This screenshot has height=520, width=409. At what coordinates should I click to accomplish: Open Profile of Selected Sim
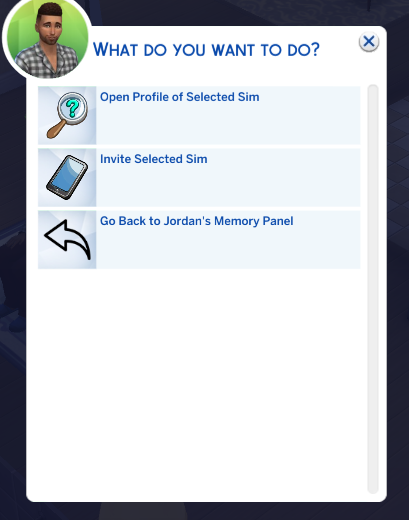click(199, 115)
